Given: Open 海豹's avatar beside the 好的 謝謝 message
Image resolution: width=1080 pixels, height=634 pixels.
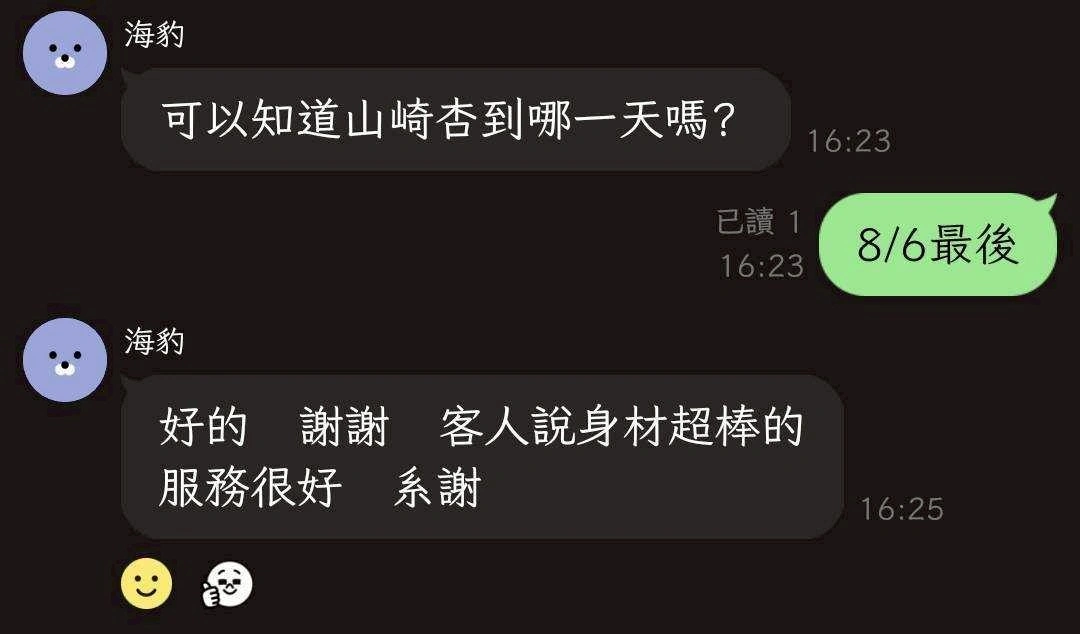Looking at the screenshot, I should point(65,360).
